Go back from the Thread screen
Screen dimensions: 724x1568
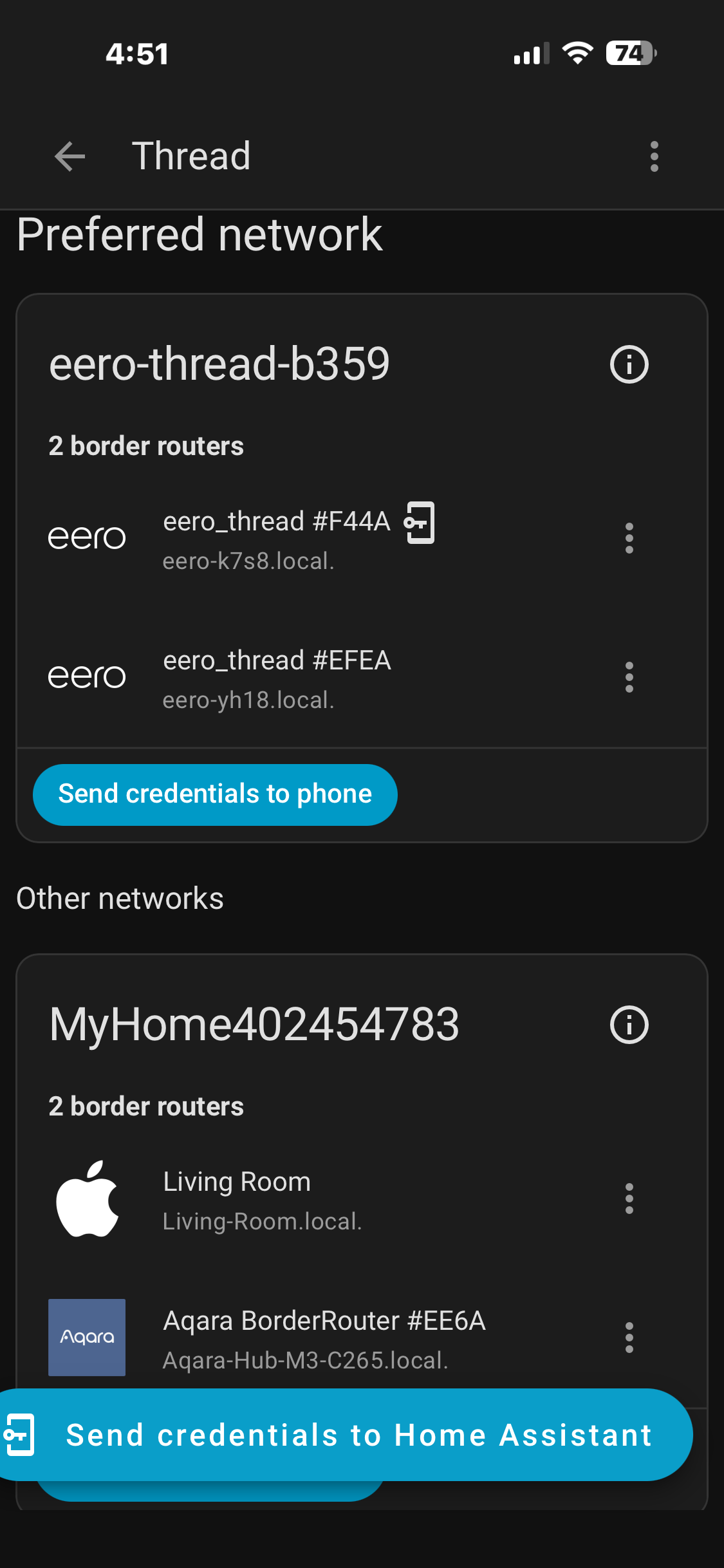coord(70,156)
